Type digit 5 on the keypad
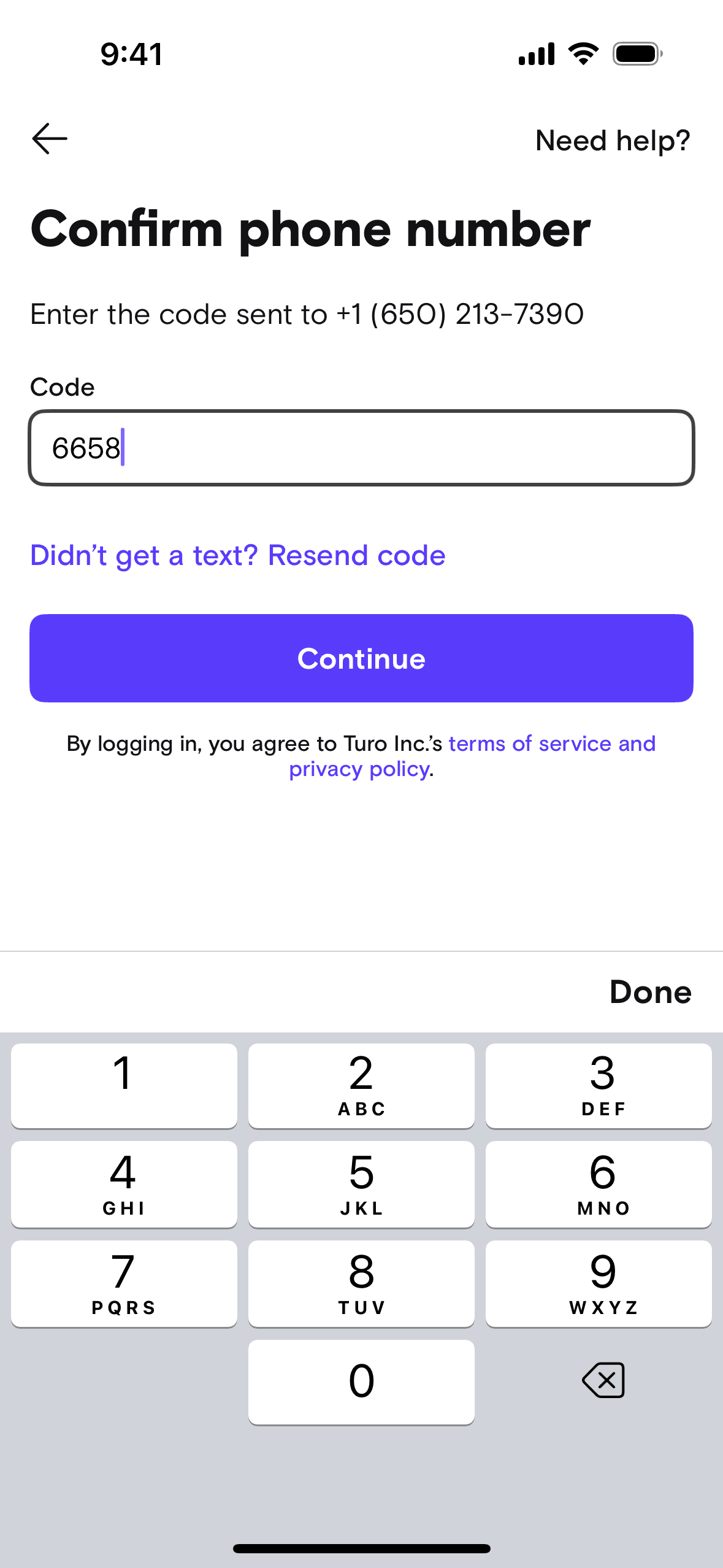The height and width of the screenshot is (1568, 723). click(361, 1184)
